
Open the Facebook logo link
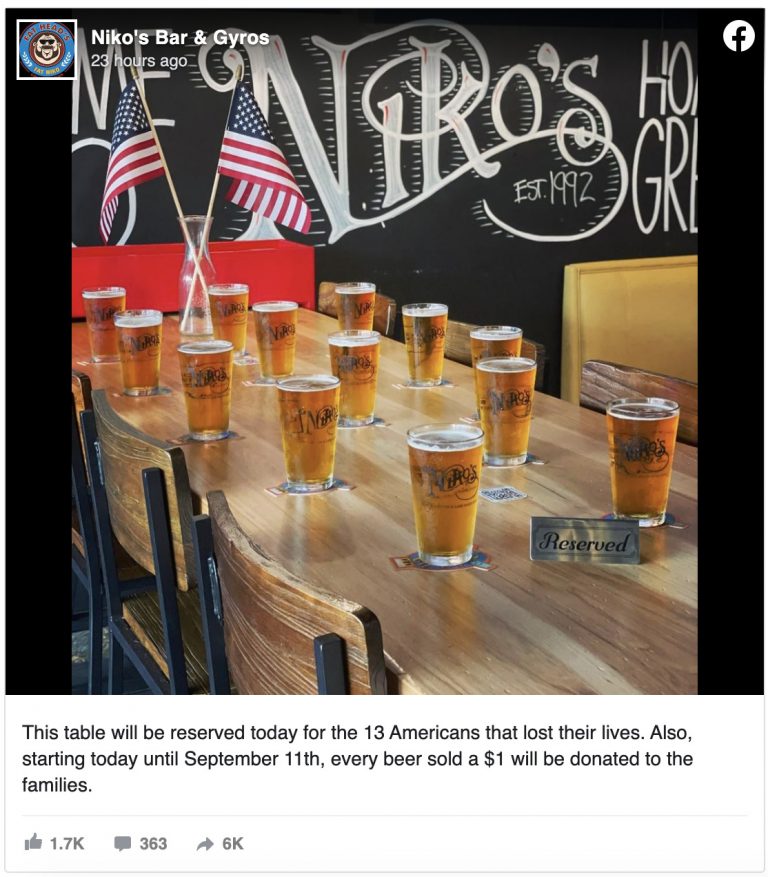738,37
